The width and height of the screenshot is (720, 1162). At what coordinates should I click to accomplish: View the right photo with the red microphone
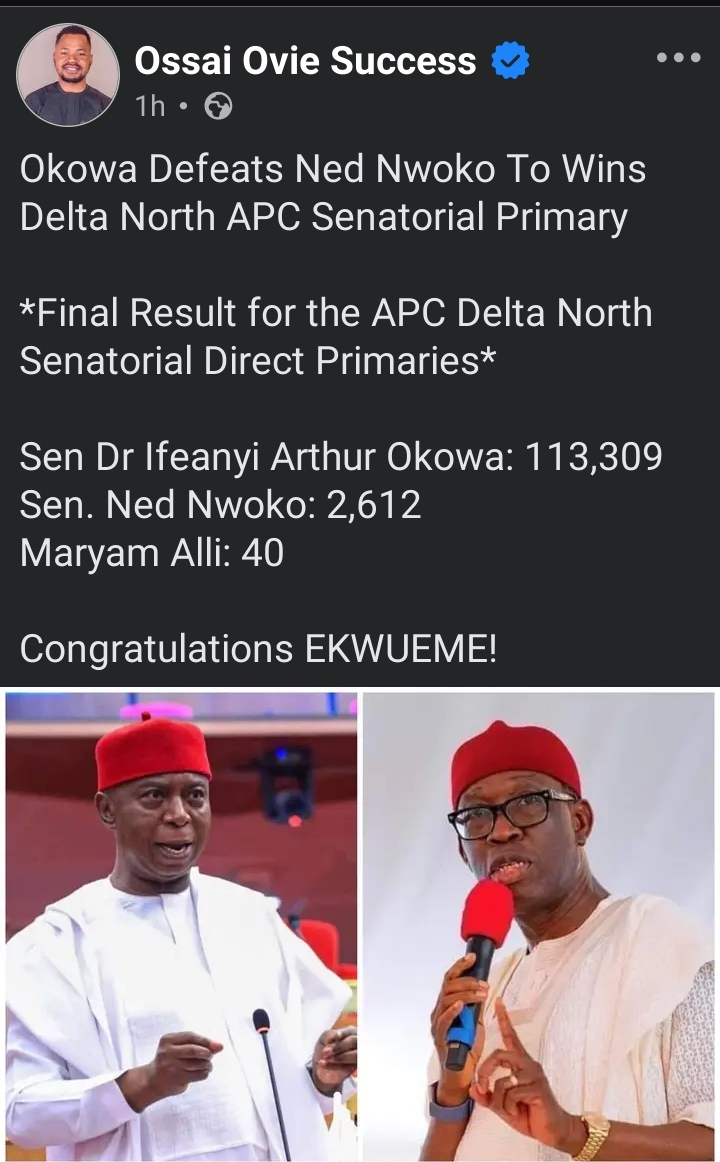(539, 926)
